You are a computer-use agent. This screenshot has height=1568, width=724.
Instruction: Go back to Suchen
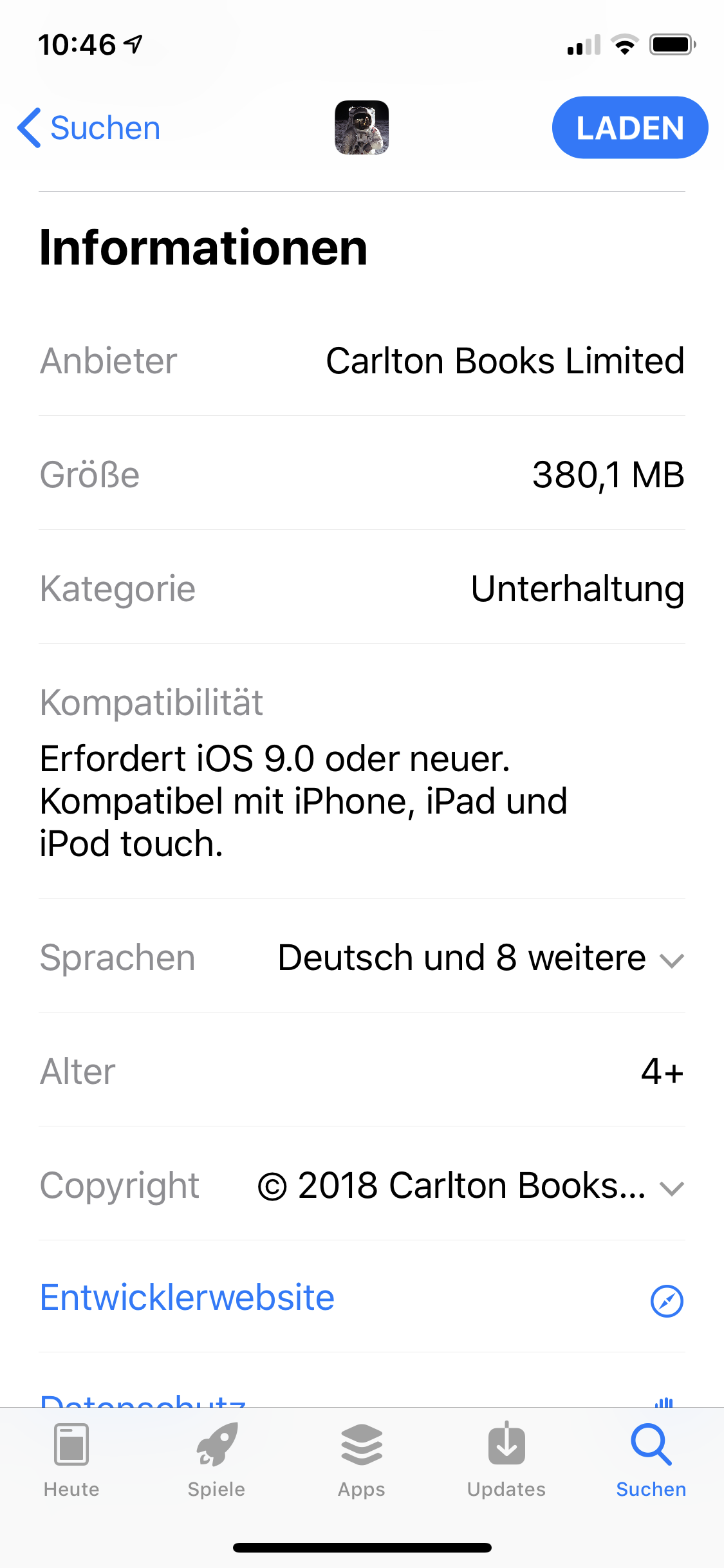pos(89,128)
